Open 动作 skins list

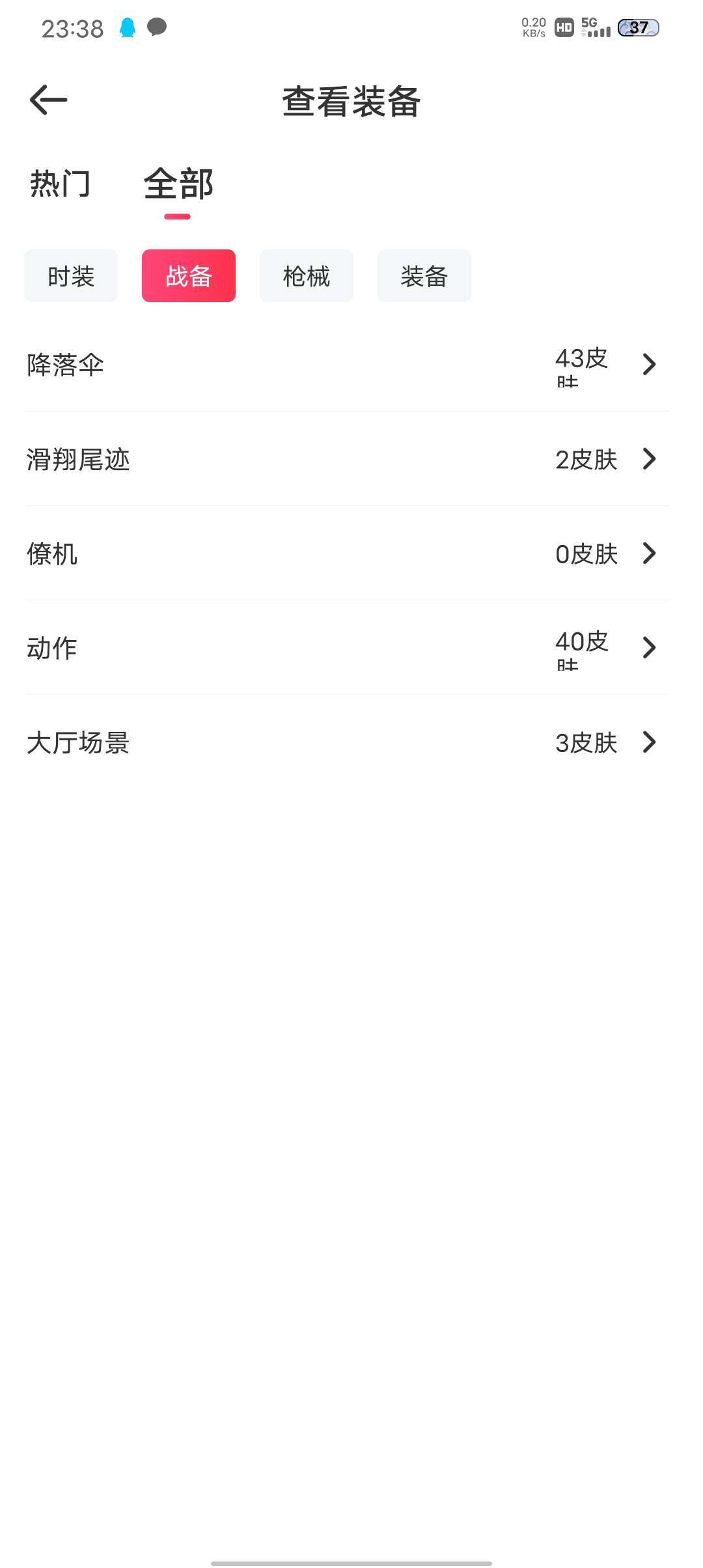tap(348, 648)
